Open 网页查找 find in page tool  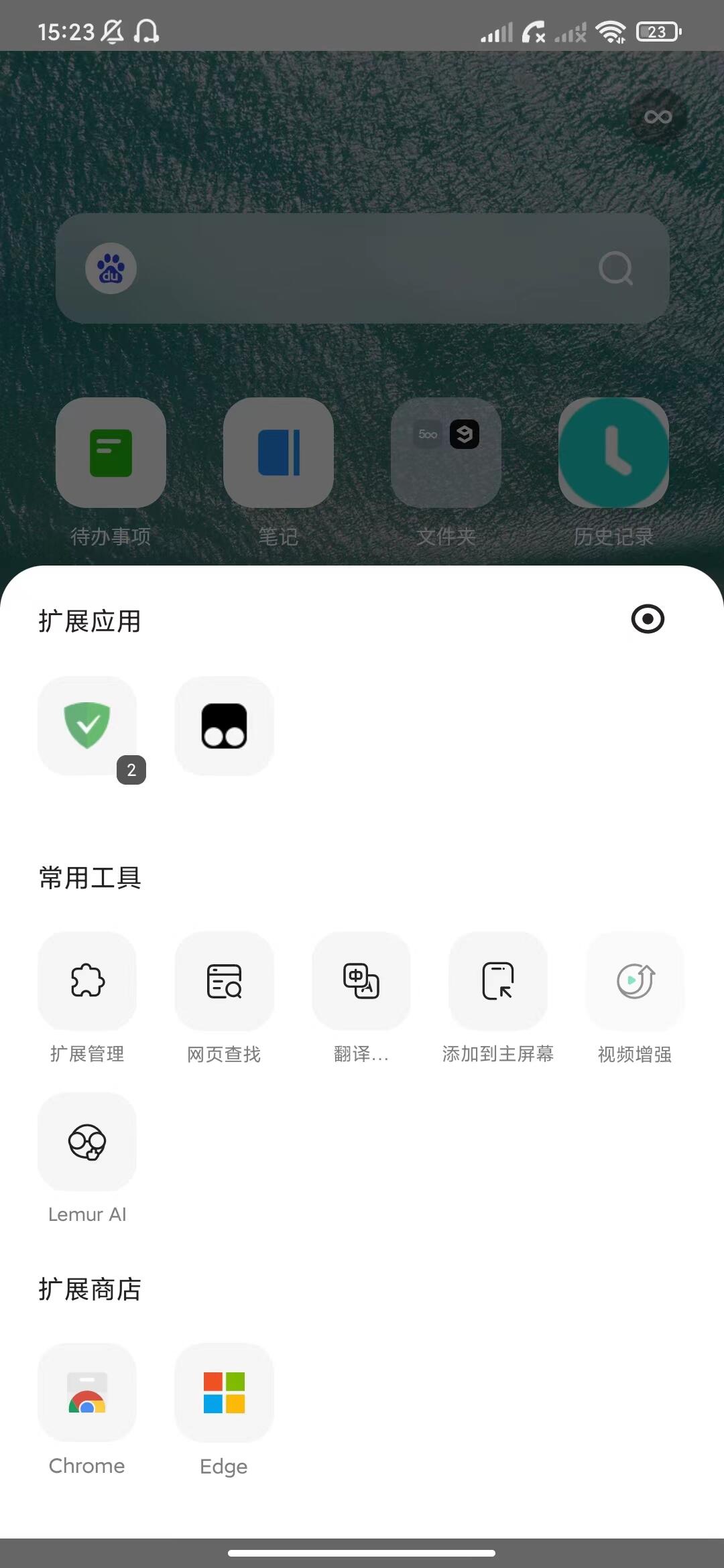(224, 981)
